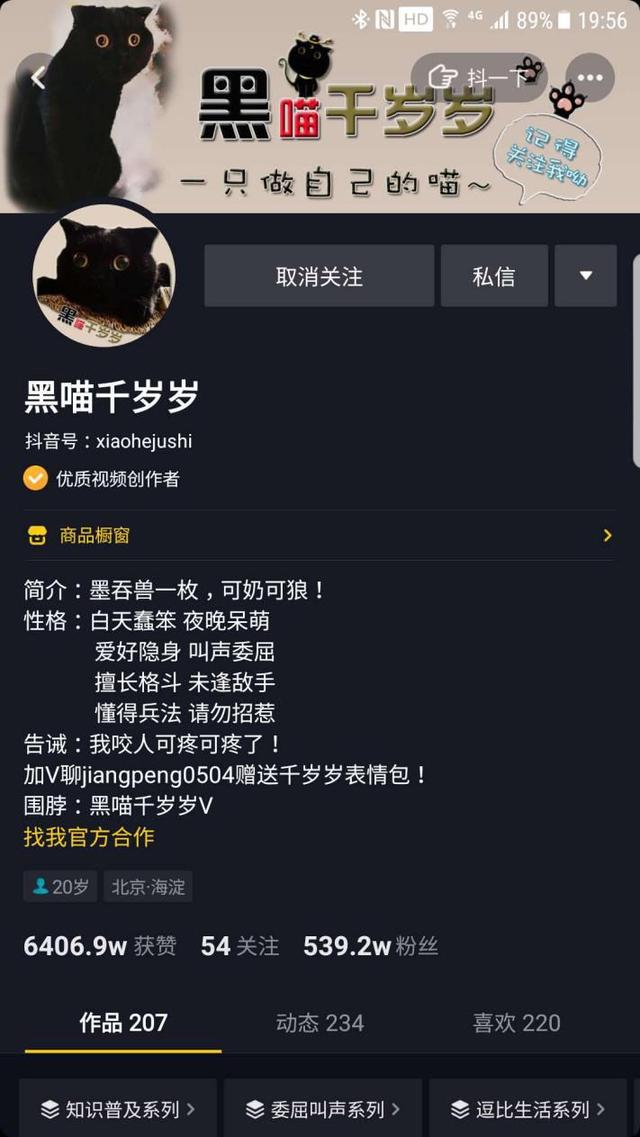Expand the dropdown arrow beside 私信
Image resolution: width=640 pixels, height=1137 pixels.
point(586,276)
